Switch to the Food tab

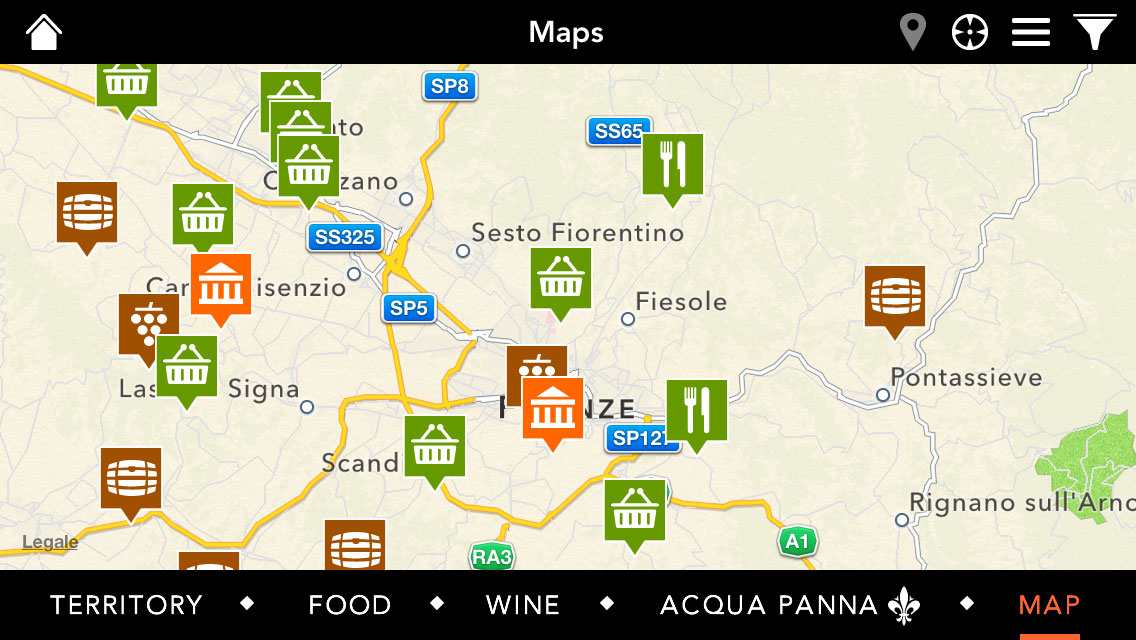(349, 605)
